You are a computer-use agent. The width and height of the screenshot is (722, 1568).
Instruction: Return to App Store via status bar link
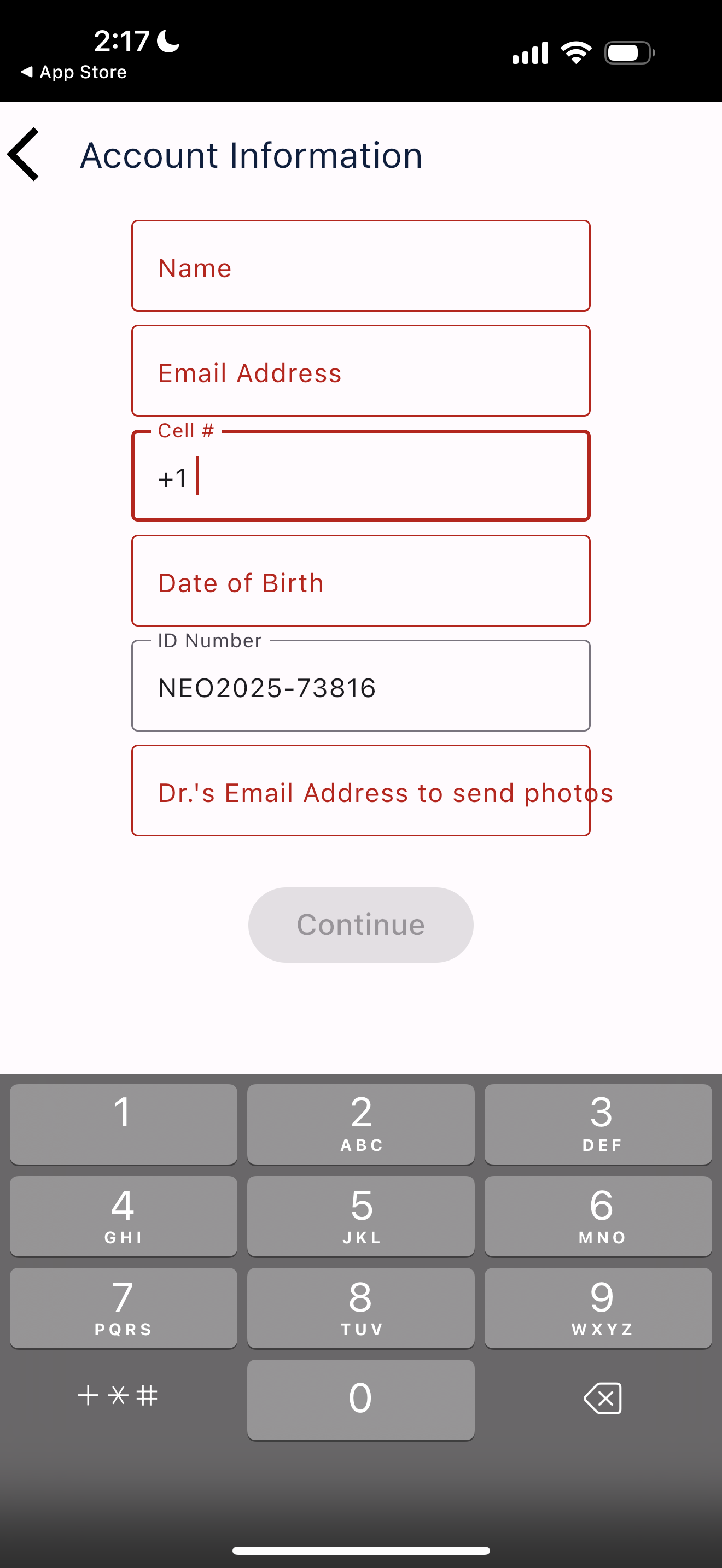click(x=74, y=72)
